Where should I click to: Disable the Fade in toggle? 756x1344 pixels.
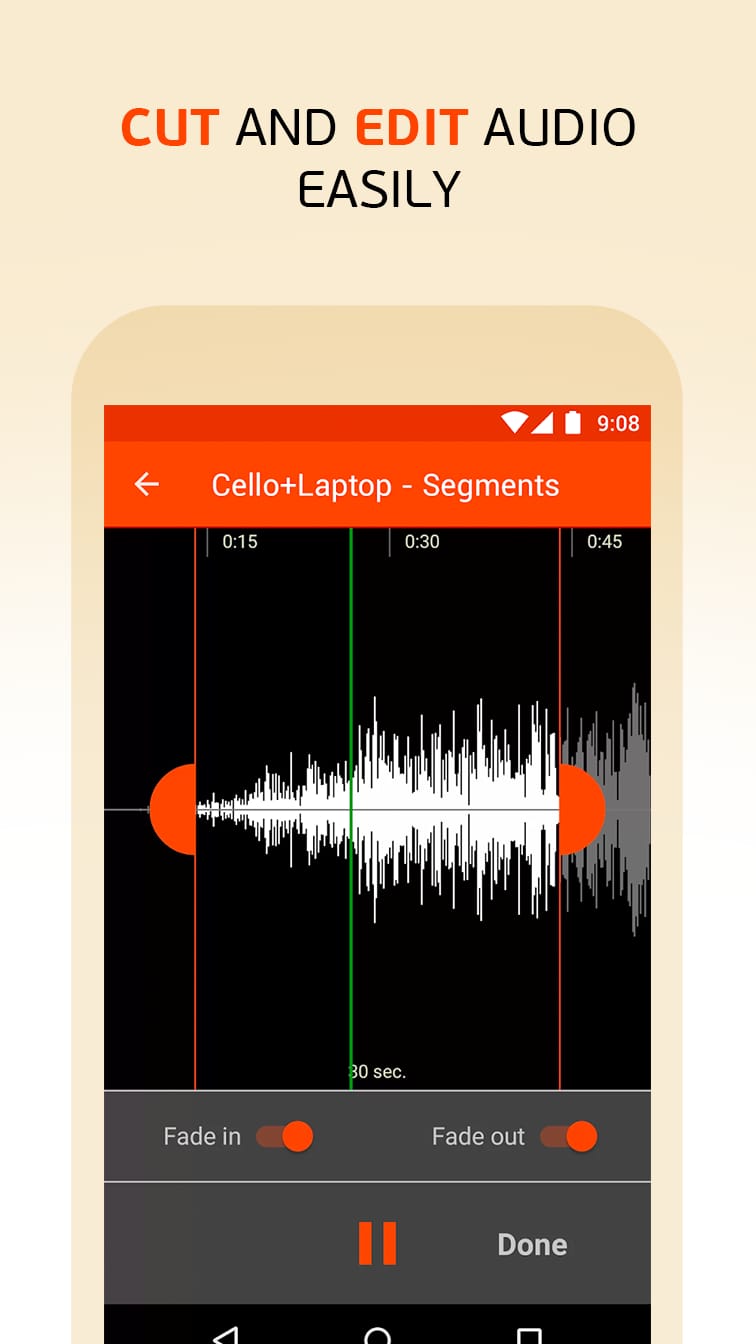[287, 1136]
